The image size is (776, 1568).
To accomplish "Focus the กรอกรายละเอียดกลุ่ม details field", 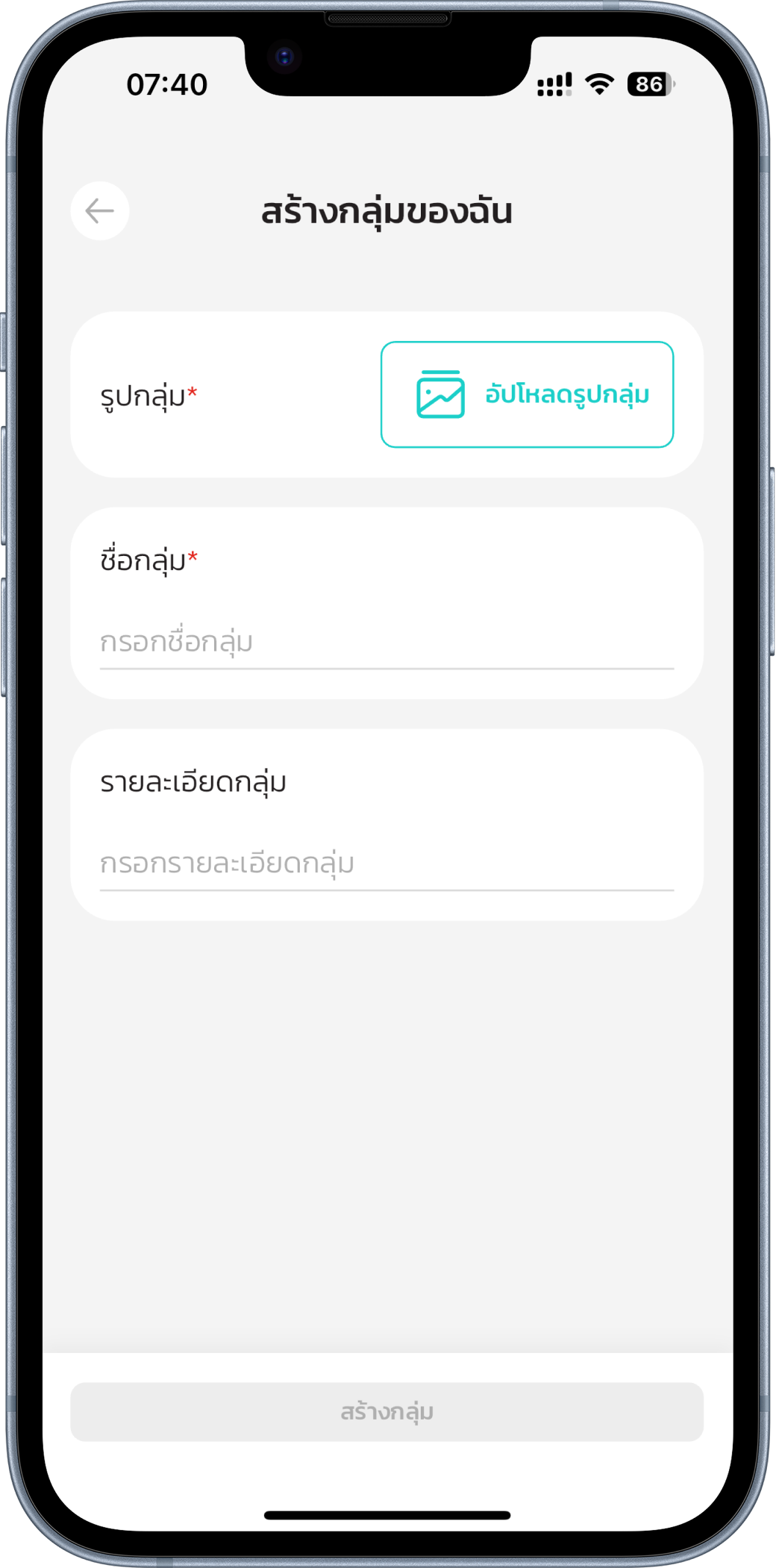I will point(387,863).
